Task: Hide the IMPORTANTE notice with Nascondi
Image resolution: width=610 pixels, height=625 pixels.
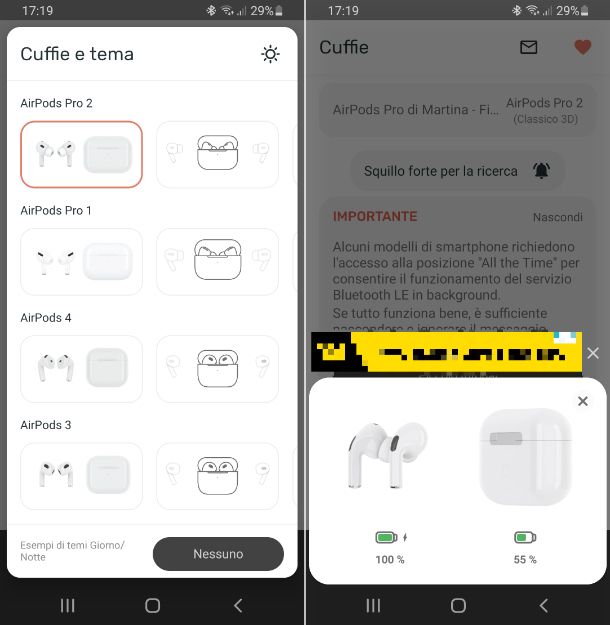Action: tap(557, 217)
